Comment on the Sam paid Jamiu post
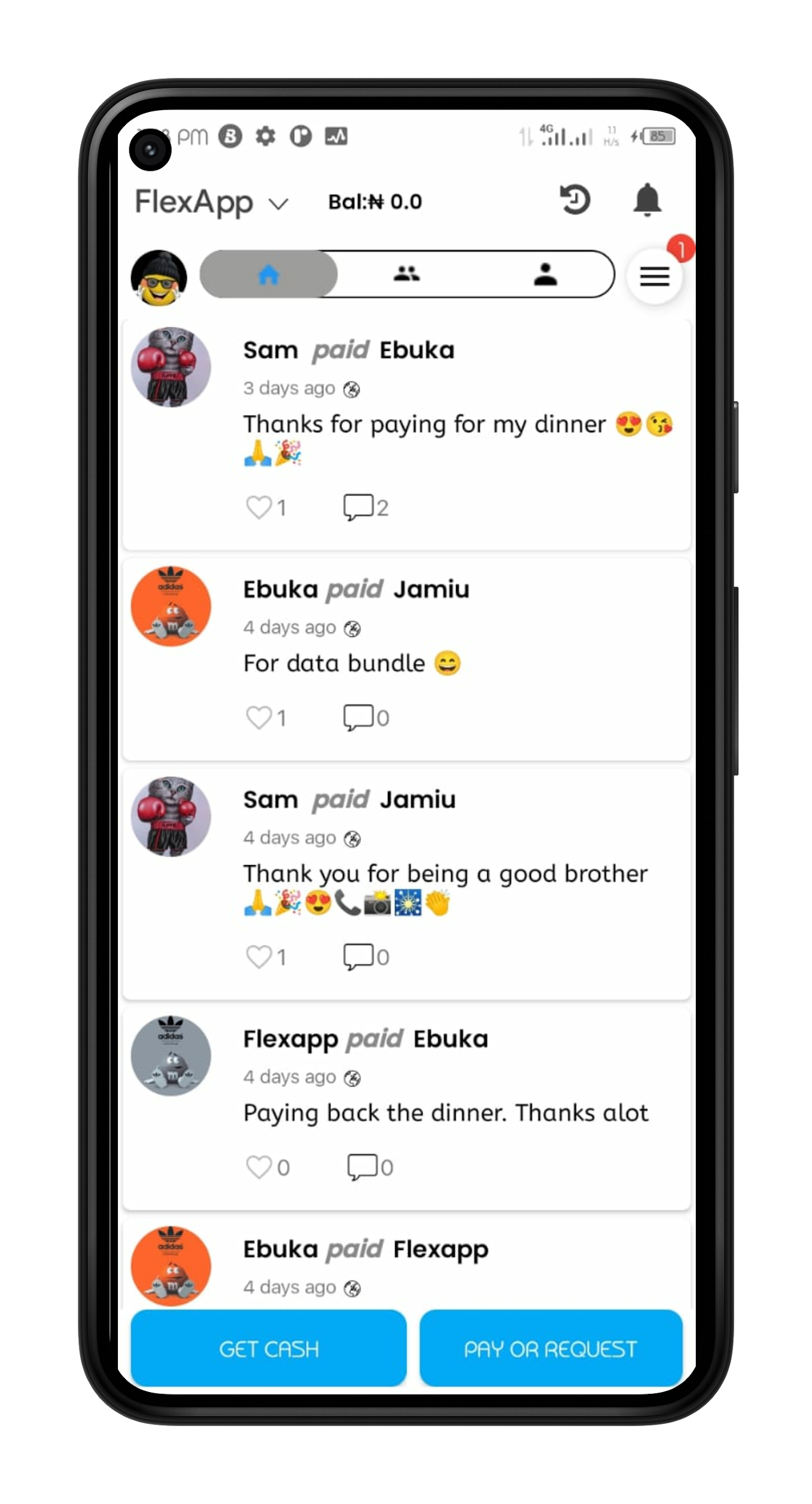This screenshot has width=812, height=1504. (x=358, y=957)
